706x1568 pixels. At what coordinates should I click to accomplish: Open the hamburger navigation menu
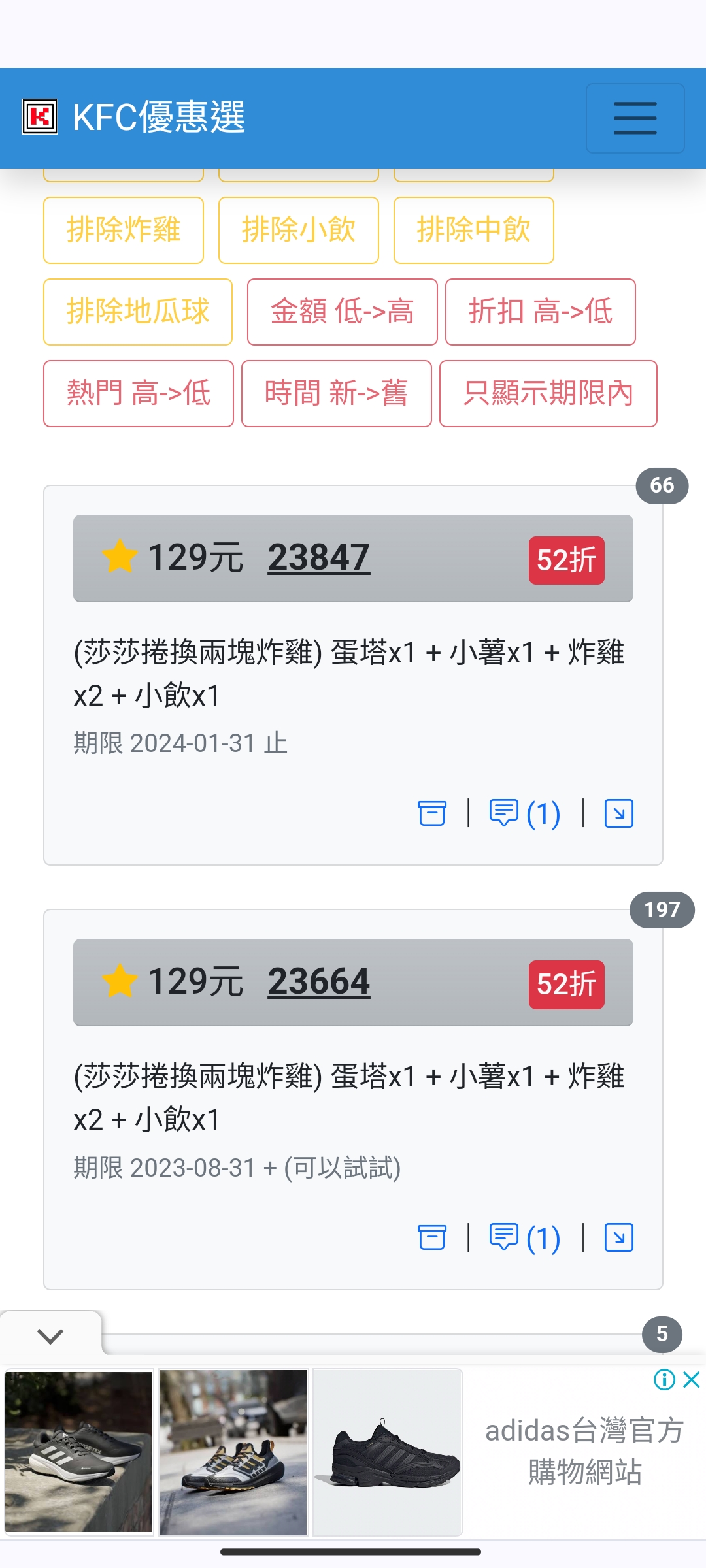click(635, 118)
